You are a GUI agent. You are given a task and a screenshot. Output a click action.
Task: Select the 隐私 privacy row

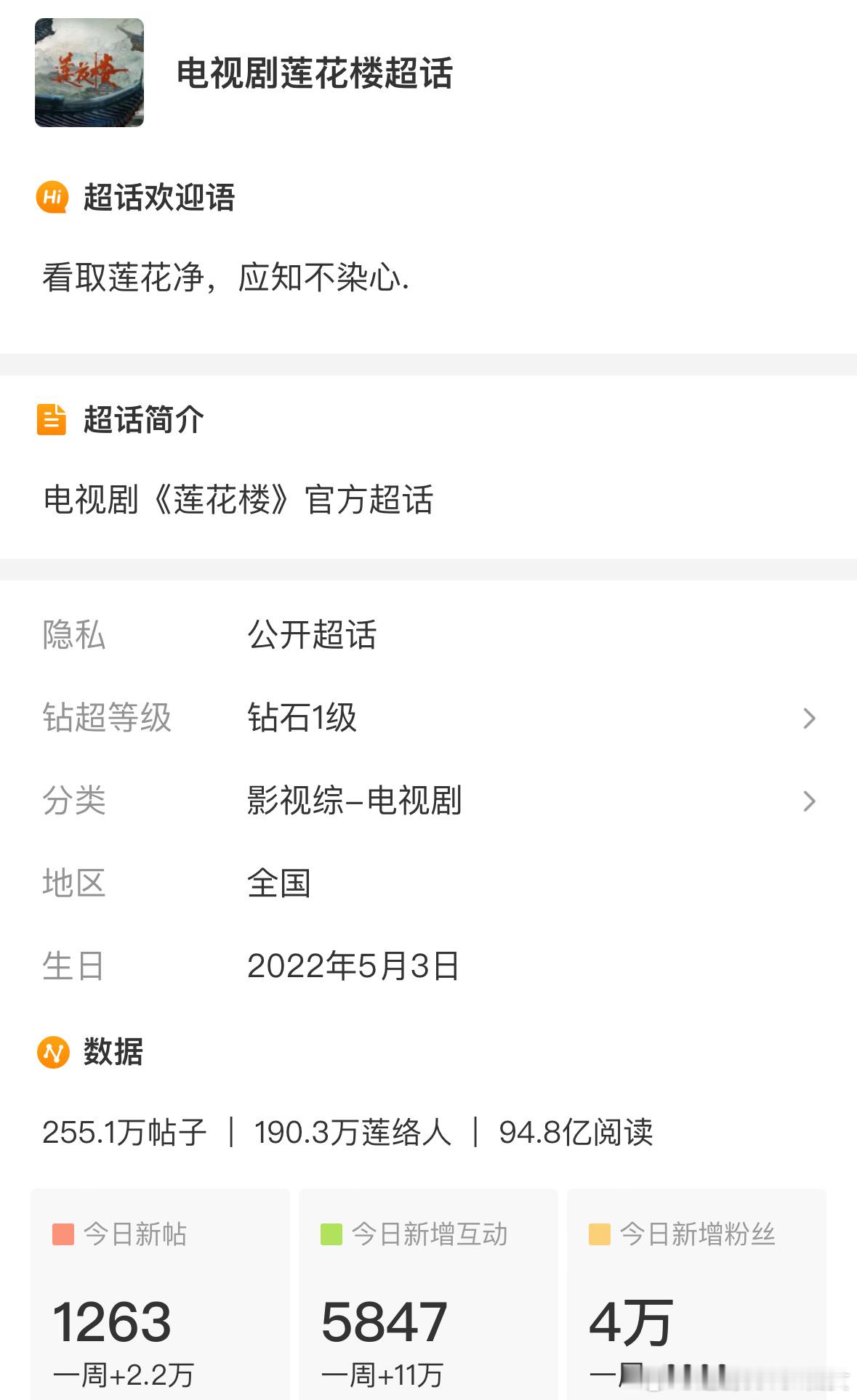coord(74,636)
